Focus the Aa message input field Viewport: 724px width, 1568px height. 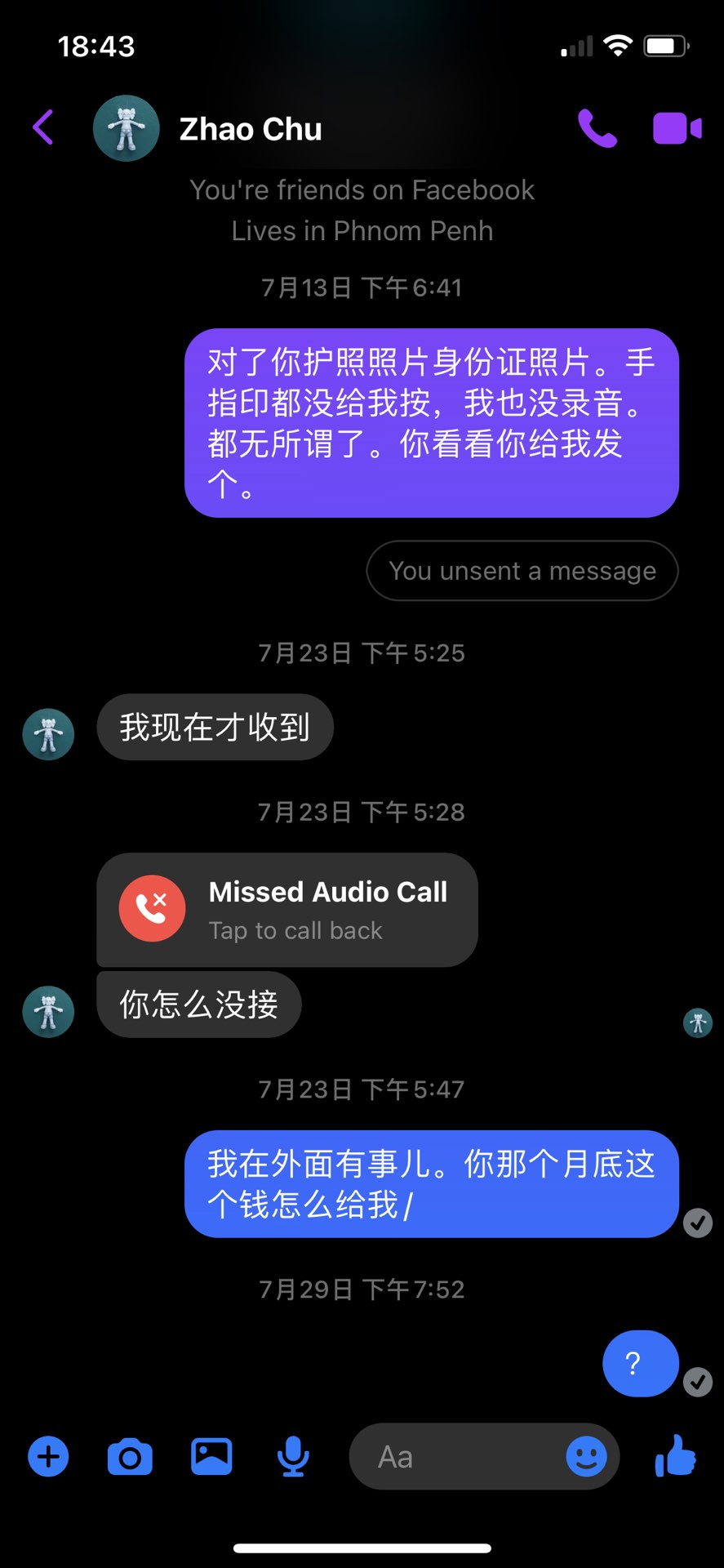coord(457,1456)
